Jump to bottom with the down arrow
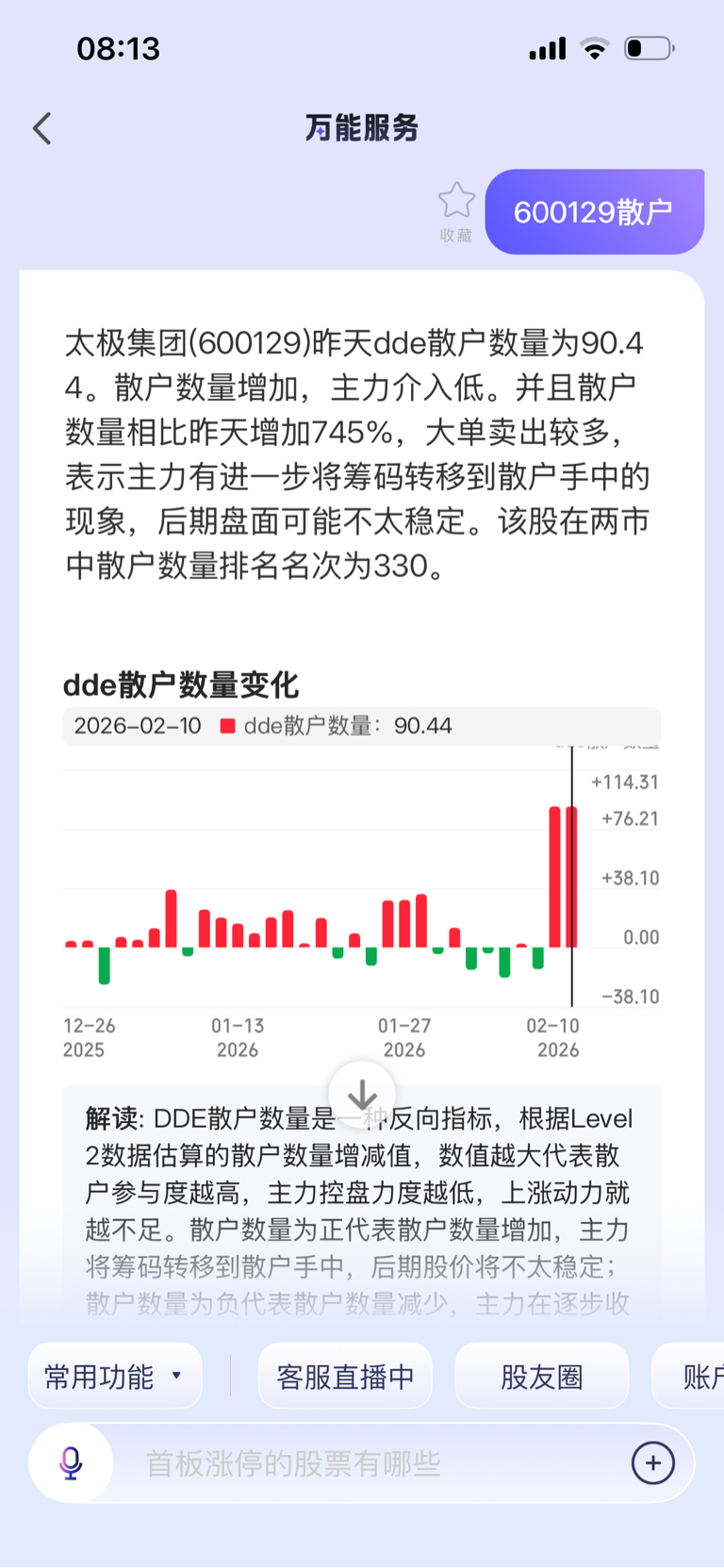Screen dimensions: 724x1568 [362, 1095]
